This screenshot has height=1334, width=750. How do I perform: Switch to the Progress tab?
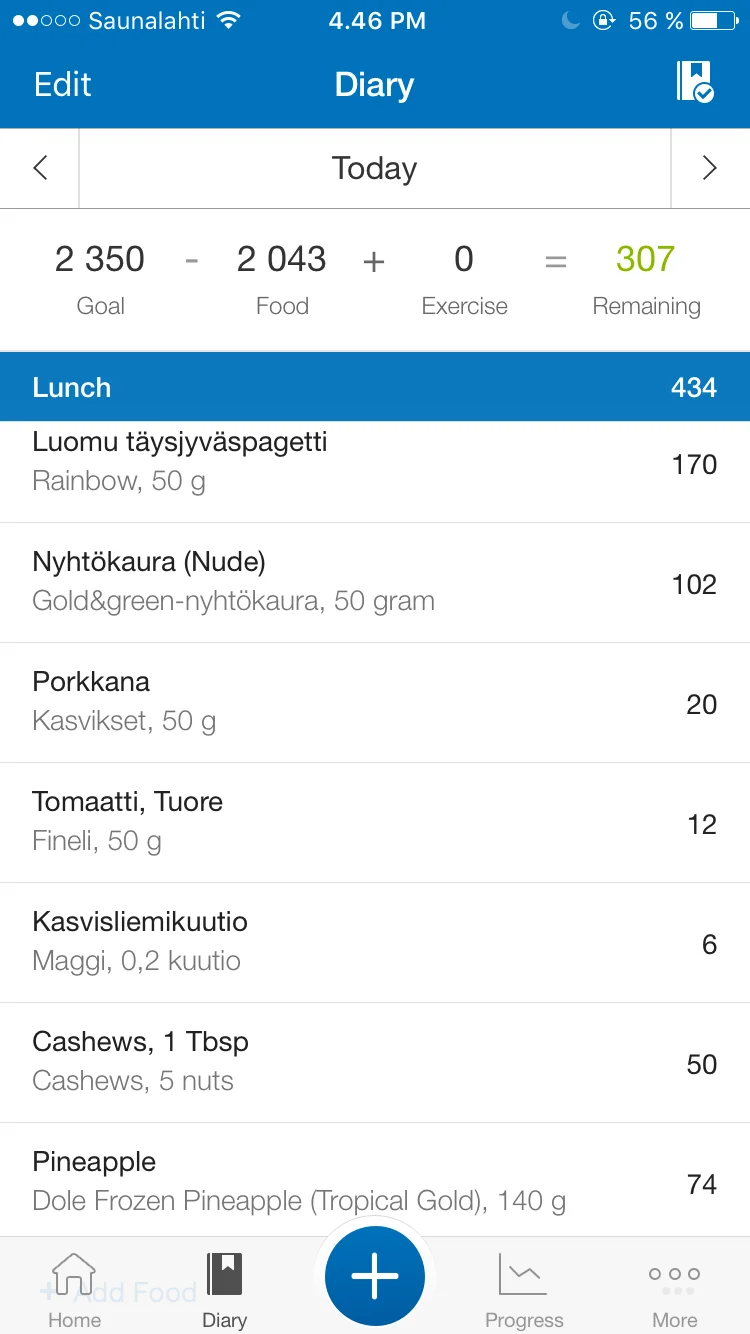[x=524, y=1290]
